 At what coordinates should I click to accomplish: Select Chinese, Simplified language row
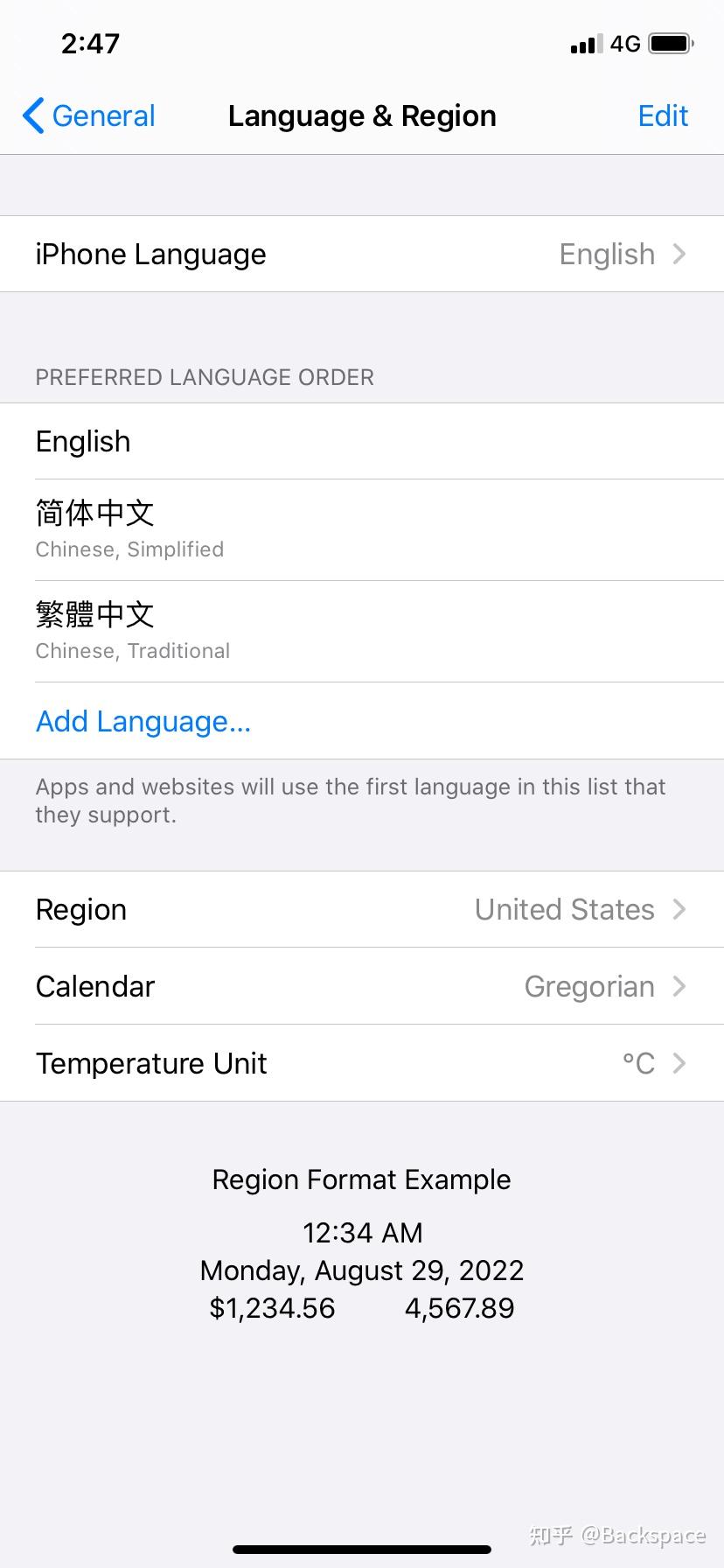(x=362, y=528)
